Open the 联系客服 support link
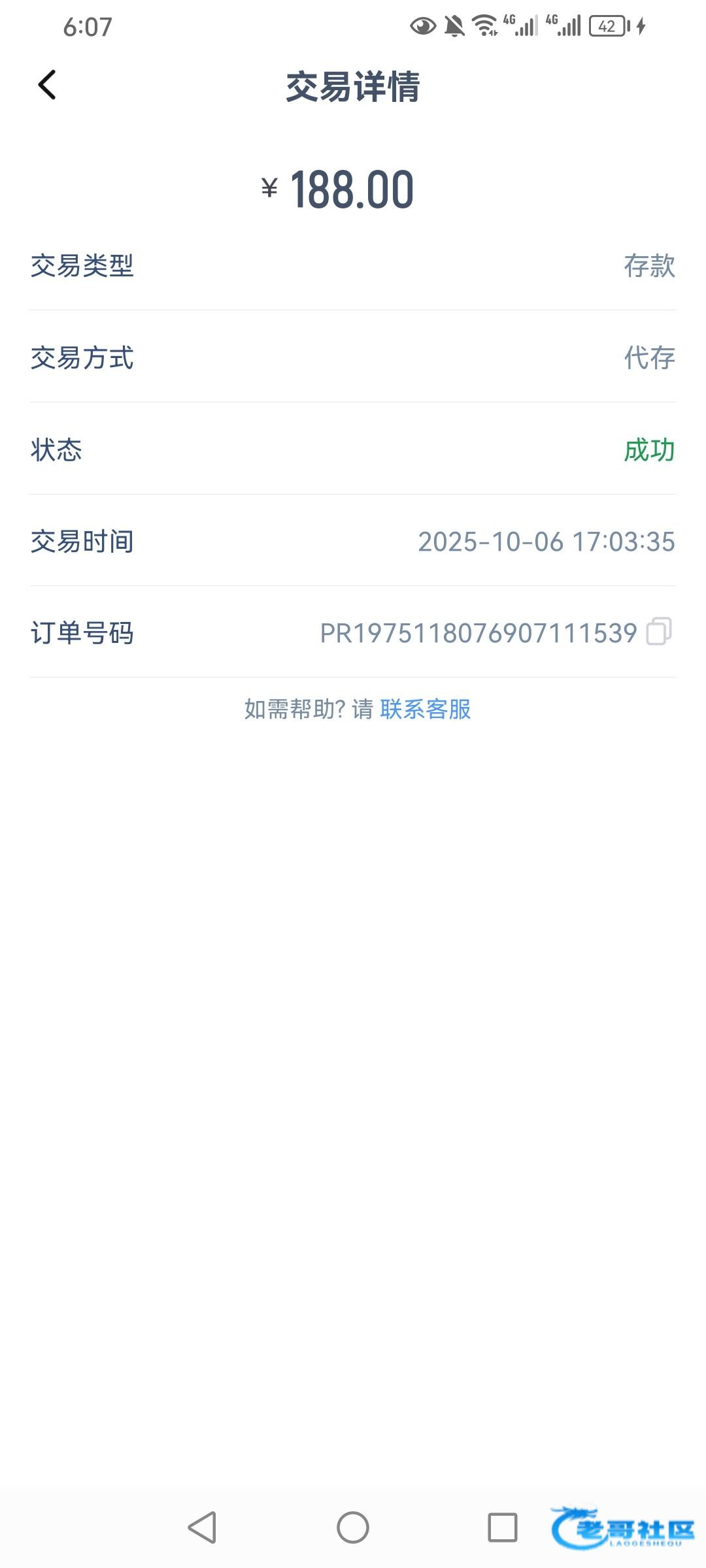706x1568 pixels. tap(425, 709)
